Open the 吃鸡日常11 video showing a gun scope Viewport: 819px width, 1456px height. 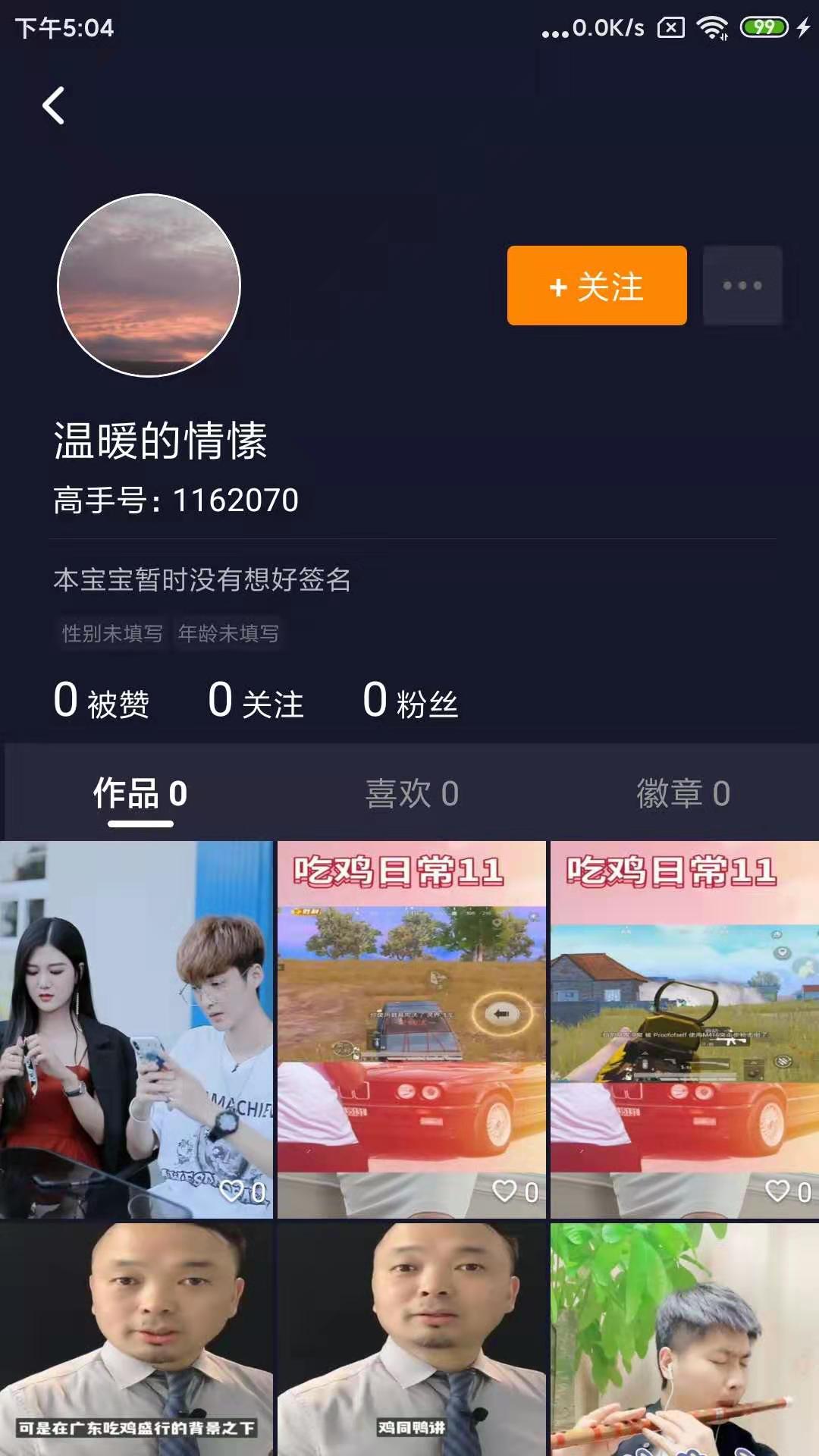click(684, 1029)
